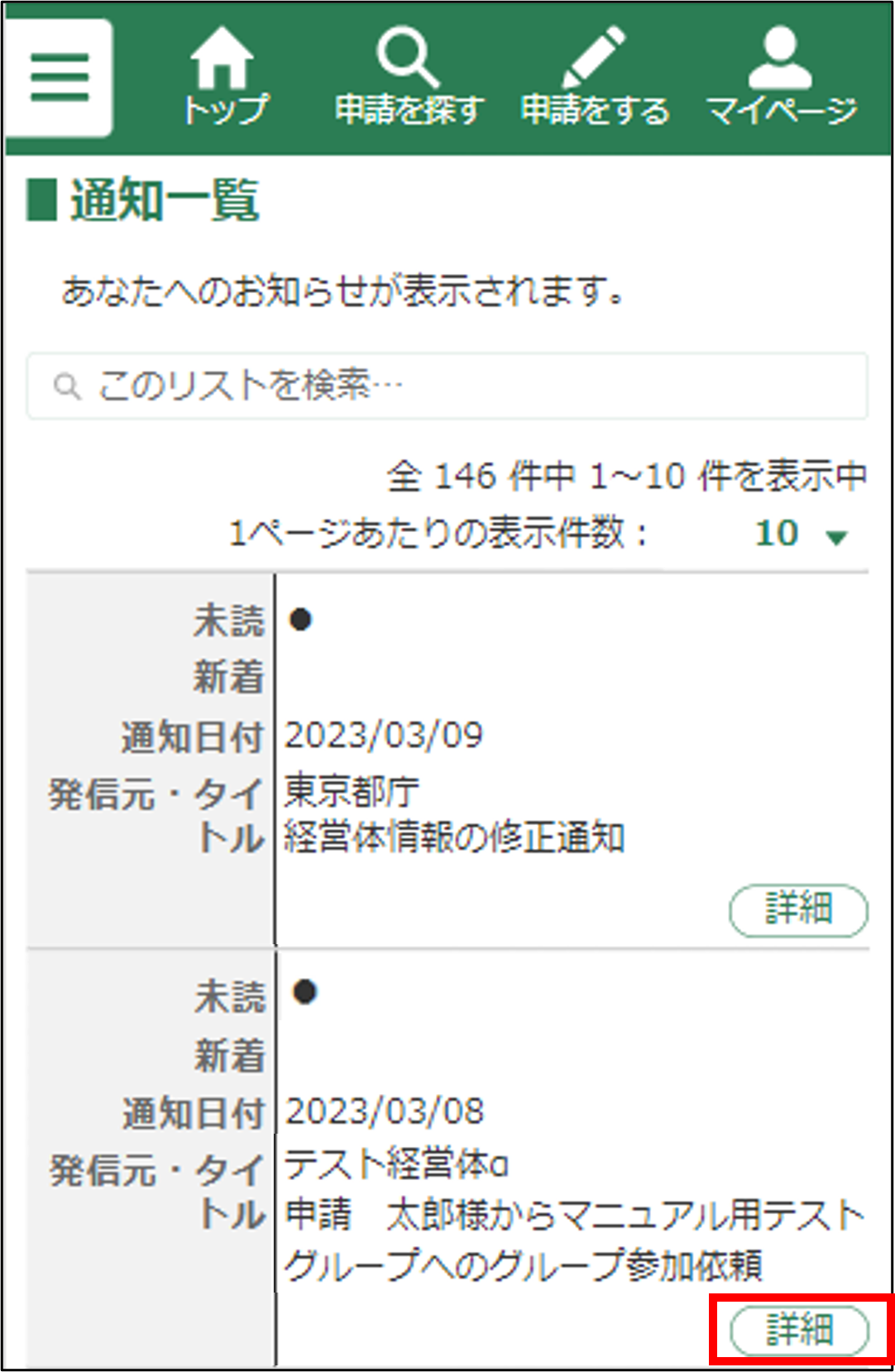Open 詳細 for グループ参加依頼 notification
The image size is (895, 1372).
click(799, 1330)
